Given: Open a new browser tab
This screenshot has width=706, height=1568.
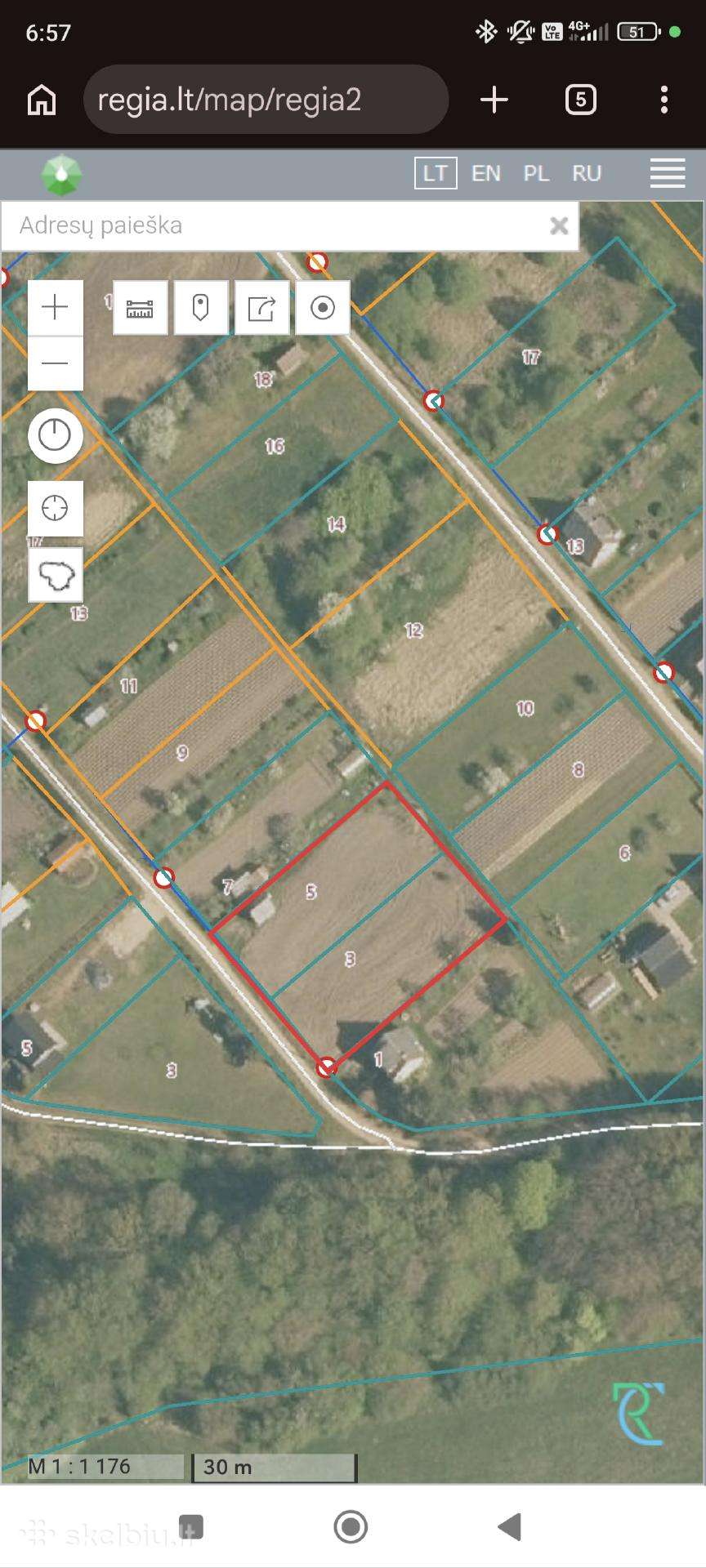Looking at the screenshot, I should coord(494,100).
